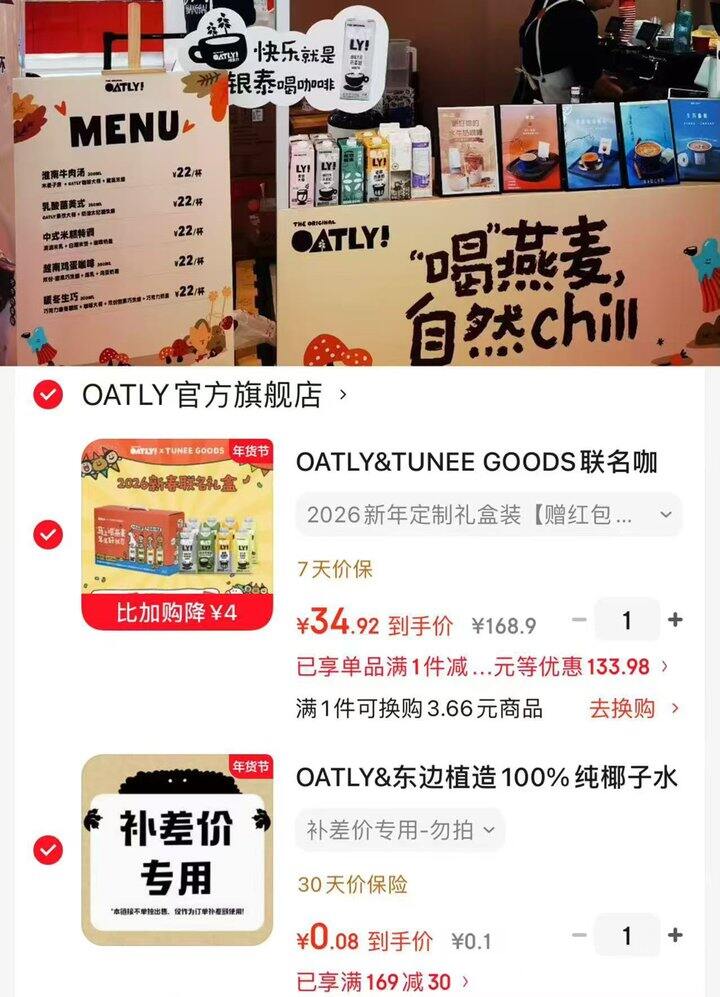720x997 pixels.
Task: Decrease gift box quantity with minus button
Action: pos(577,620)
